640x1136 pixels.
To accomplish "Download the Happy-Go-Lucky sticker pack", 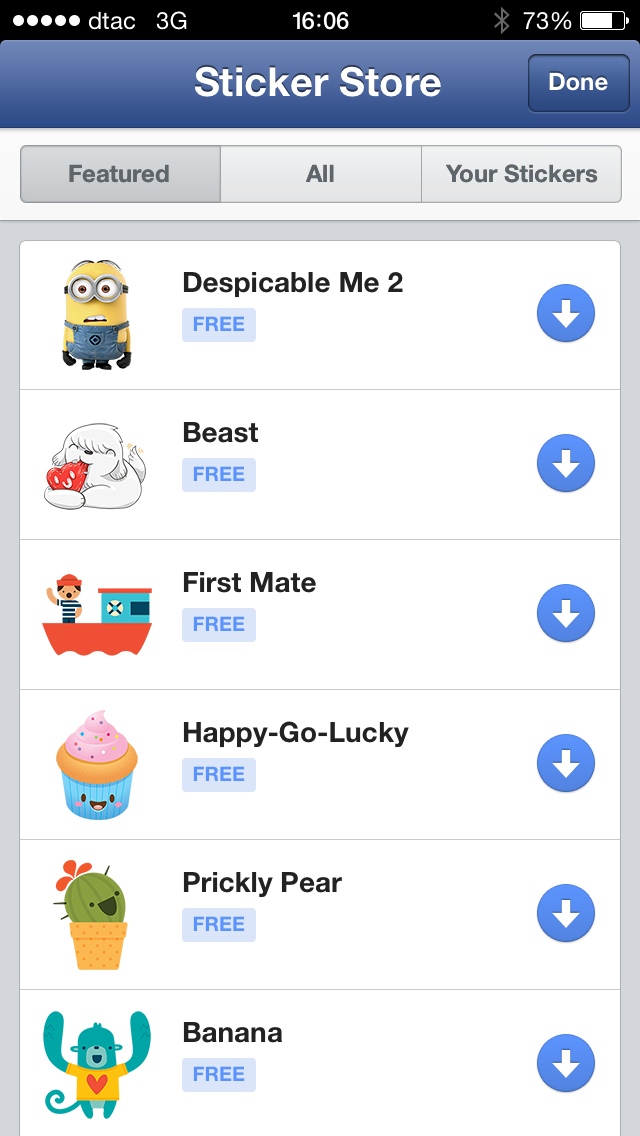I will (x=566, y=764).
